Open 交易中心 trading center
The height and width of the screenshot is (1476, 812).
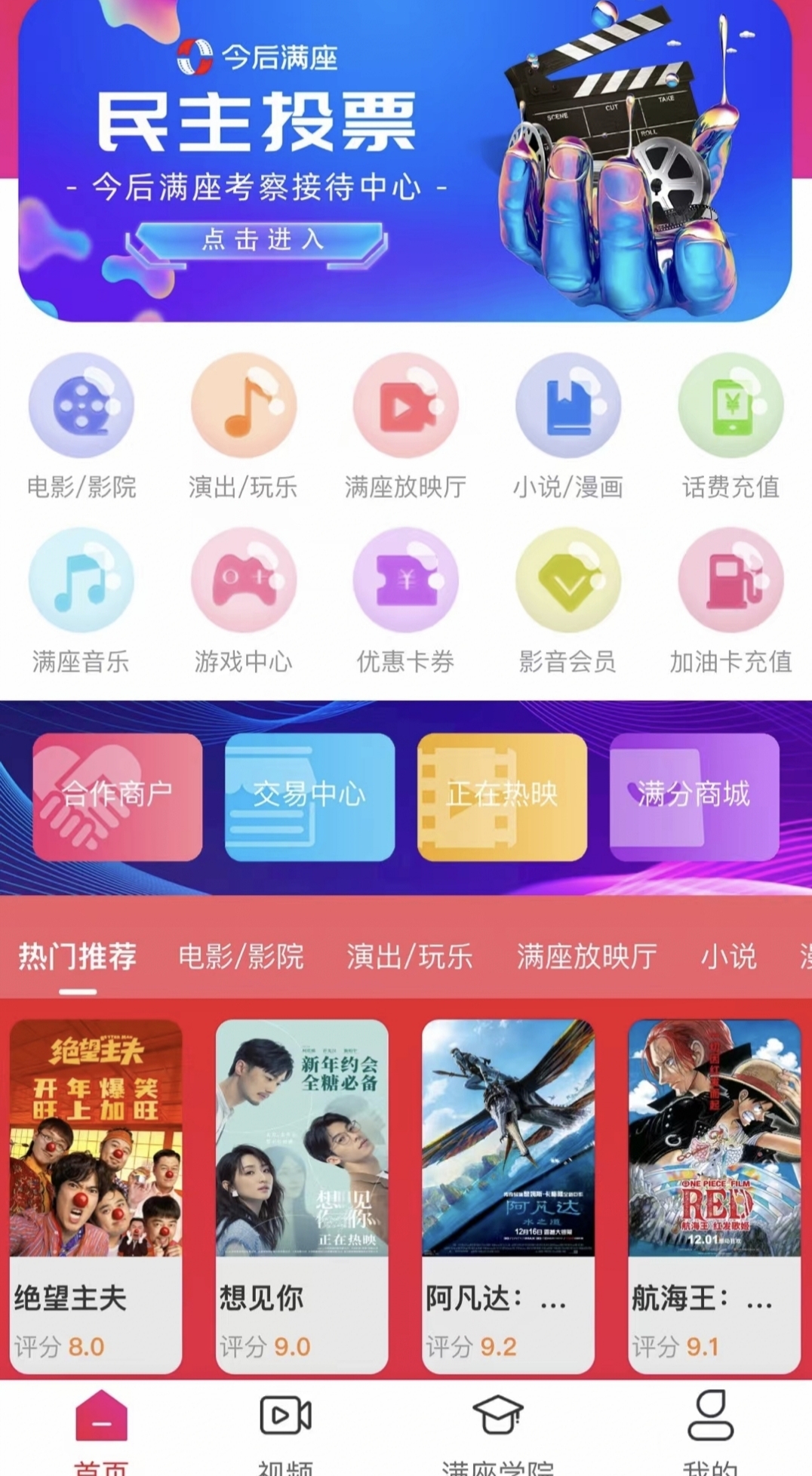309,798
